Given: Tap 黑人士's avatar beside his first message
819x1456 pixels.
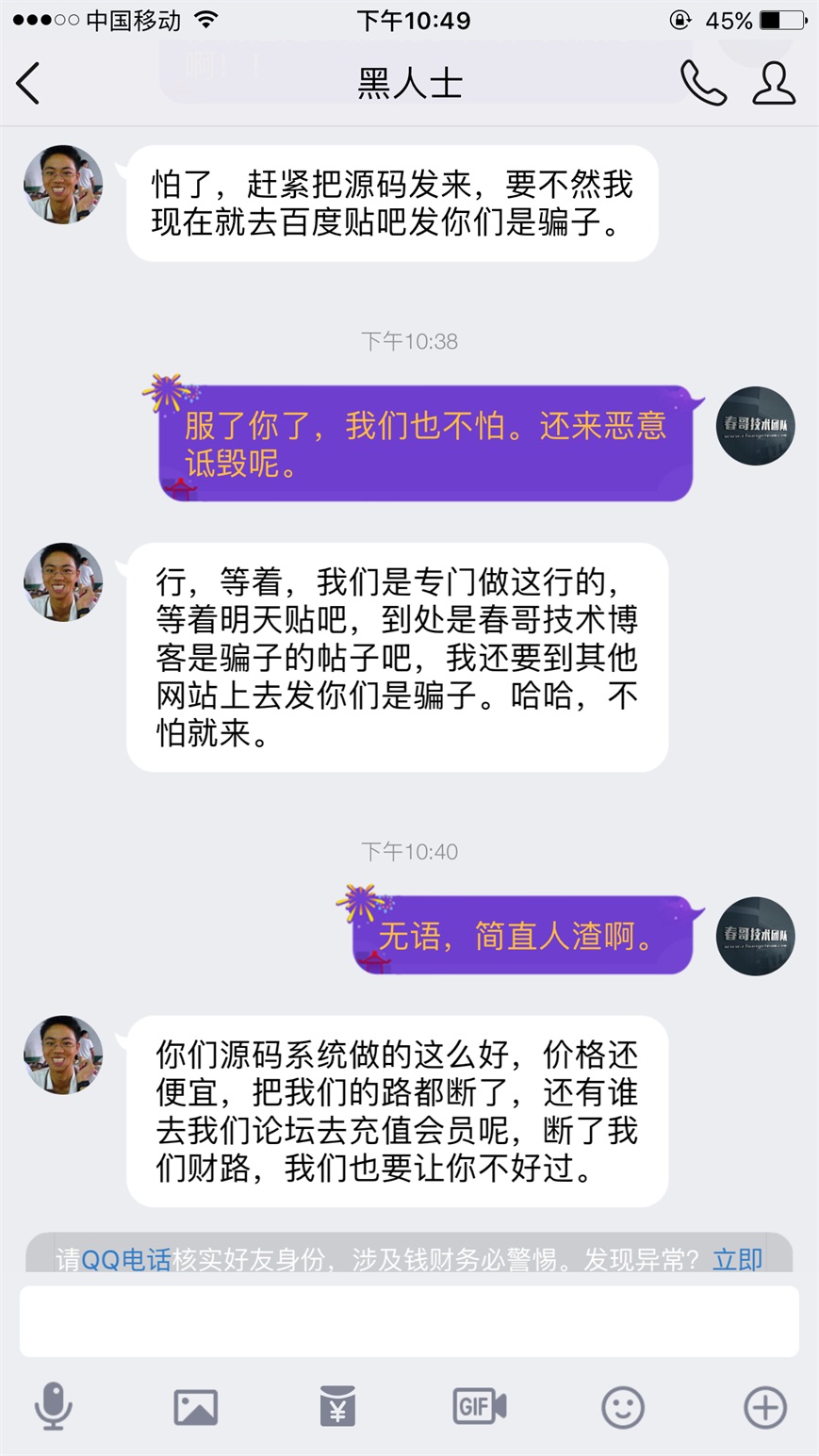Looking at the screenshot, I should point(62,185).
